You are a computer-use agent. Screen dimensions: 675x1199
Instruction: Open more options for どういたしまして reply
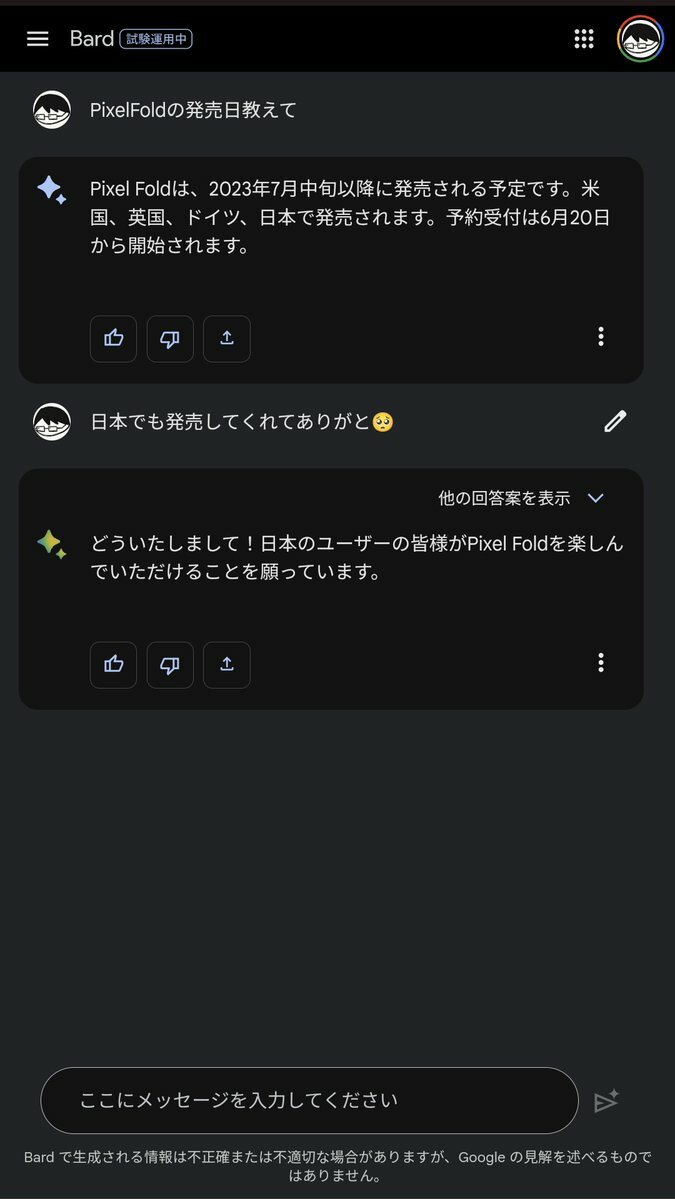click(x=600, y=663)
